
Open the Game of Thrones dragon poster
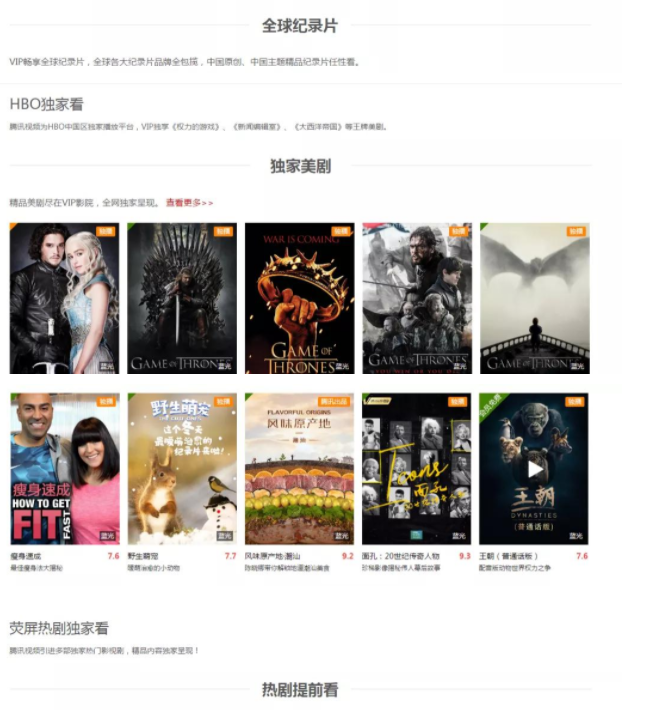(534, 298)
